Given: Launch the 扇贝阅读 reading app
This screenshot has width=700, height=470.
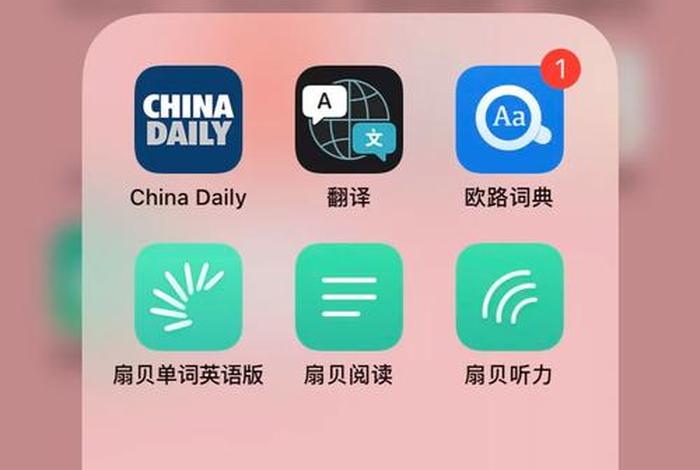Looking at the screenshot, I should tap(349, 297).
